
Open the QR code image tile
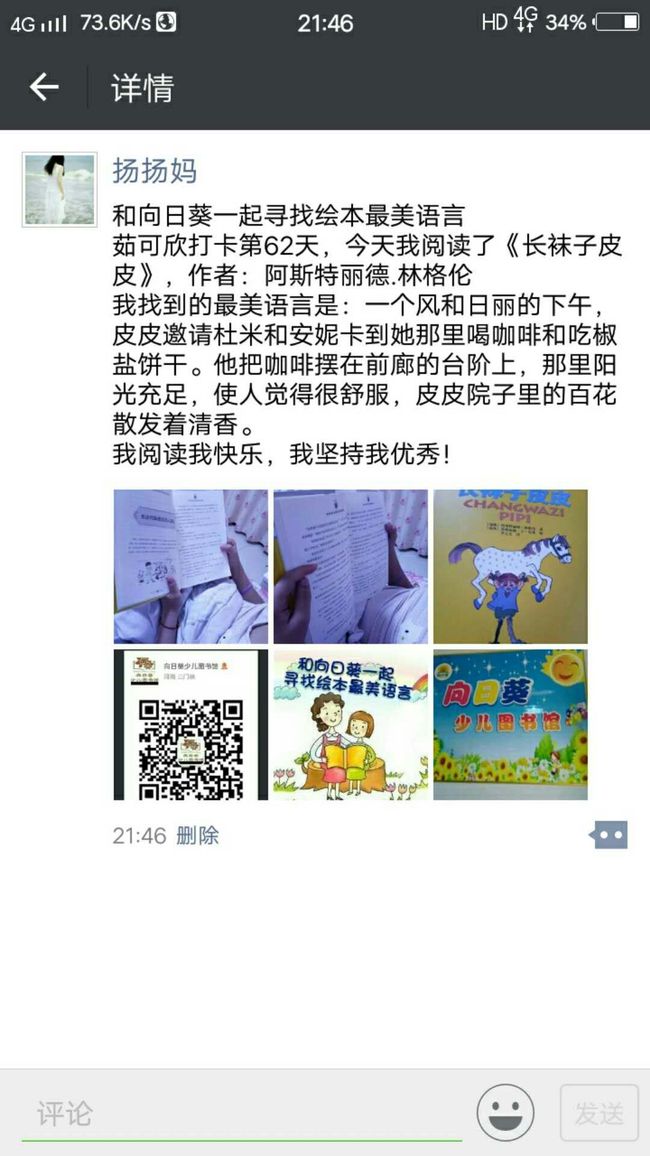point(191,725)
